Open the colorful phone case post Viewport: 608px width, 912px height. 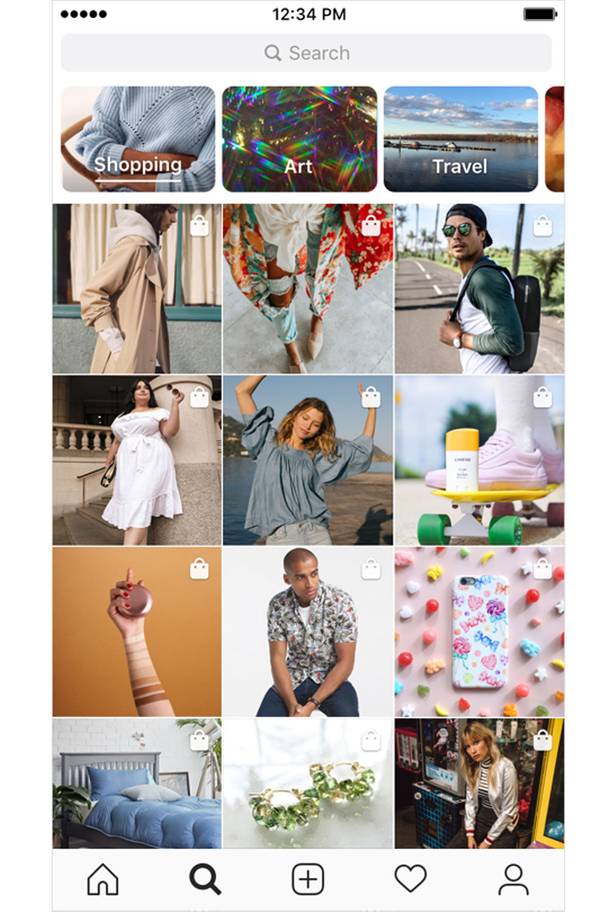479,631
